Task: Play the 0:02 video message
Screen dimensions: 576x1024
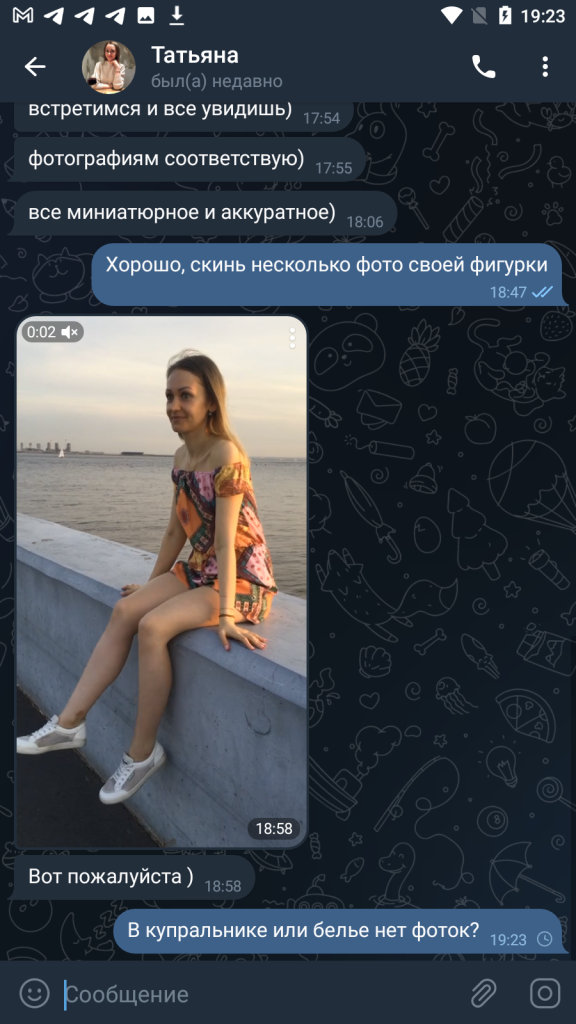Action: 161,582
